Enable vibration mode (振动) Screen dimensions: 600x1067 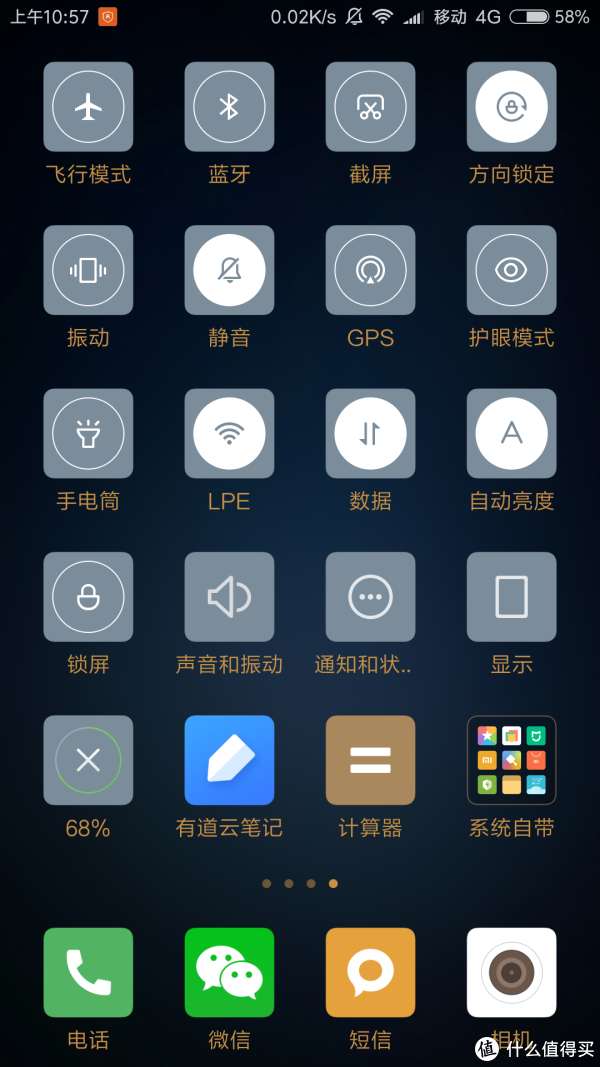88,270
